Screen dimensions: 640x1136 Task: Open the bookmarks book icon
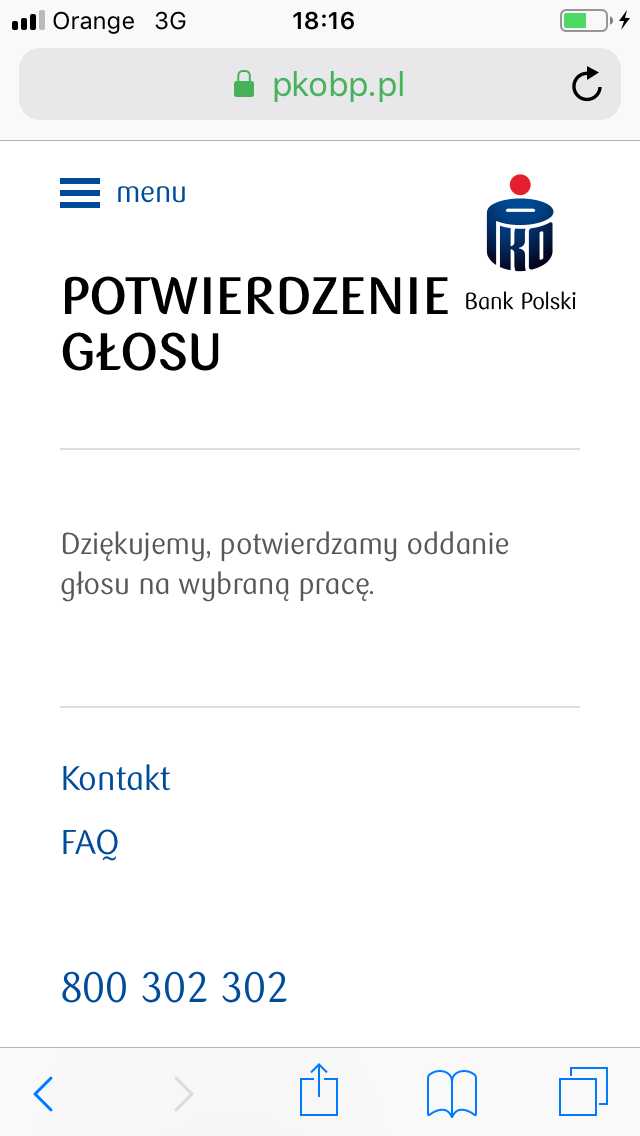(452, 1093)
